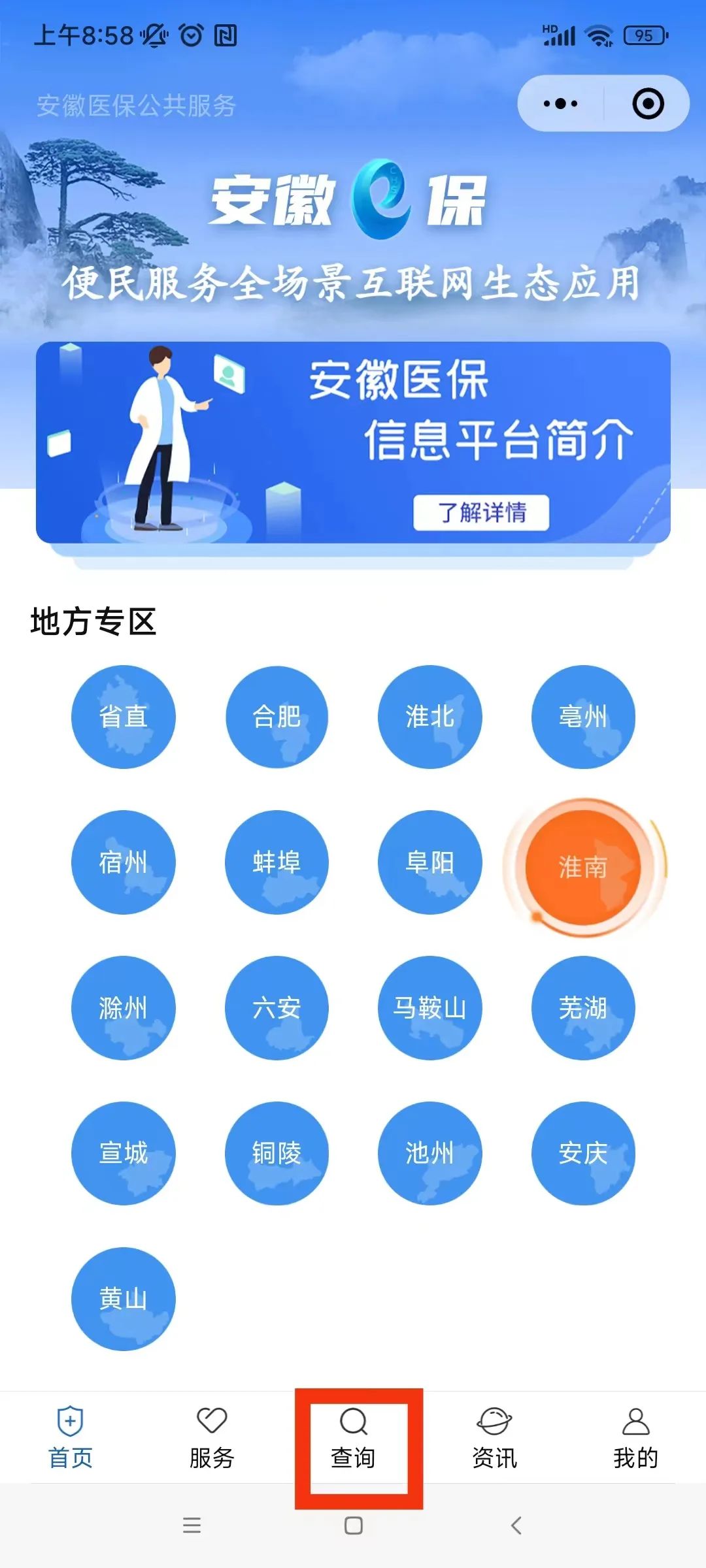
Task: Select the 芜湖 city zone
Action: (583, 1007)
